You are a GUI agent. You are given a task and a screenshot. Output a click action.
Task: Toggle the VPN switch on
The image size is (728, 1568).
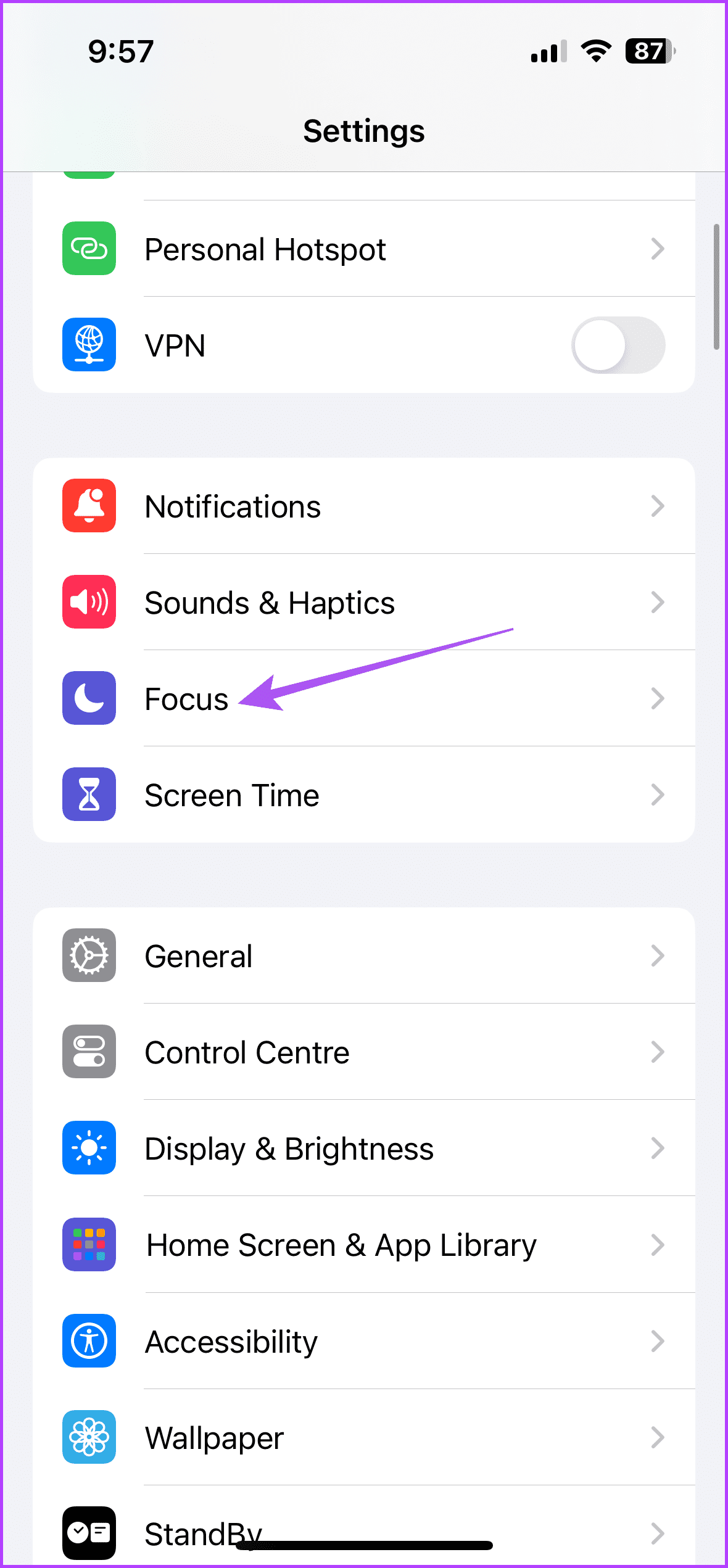pos(618,345)
